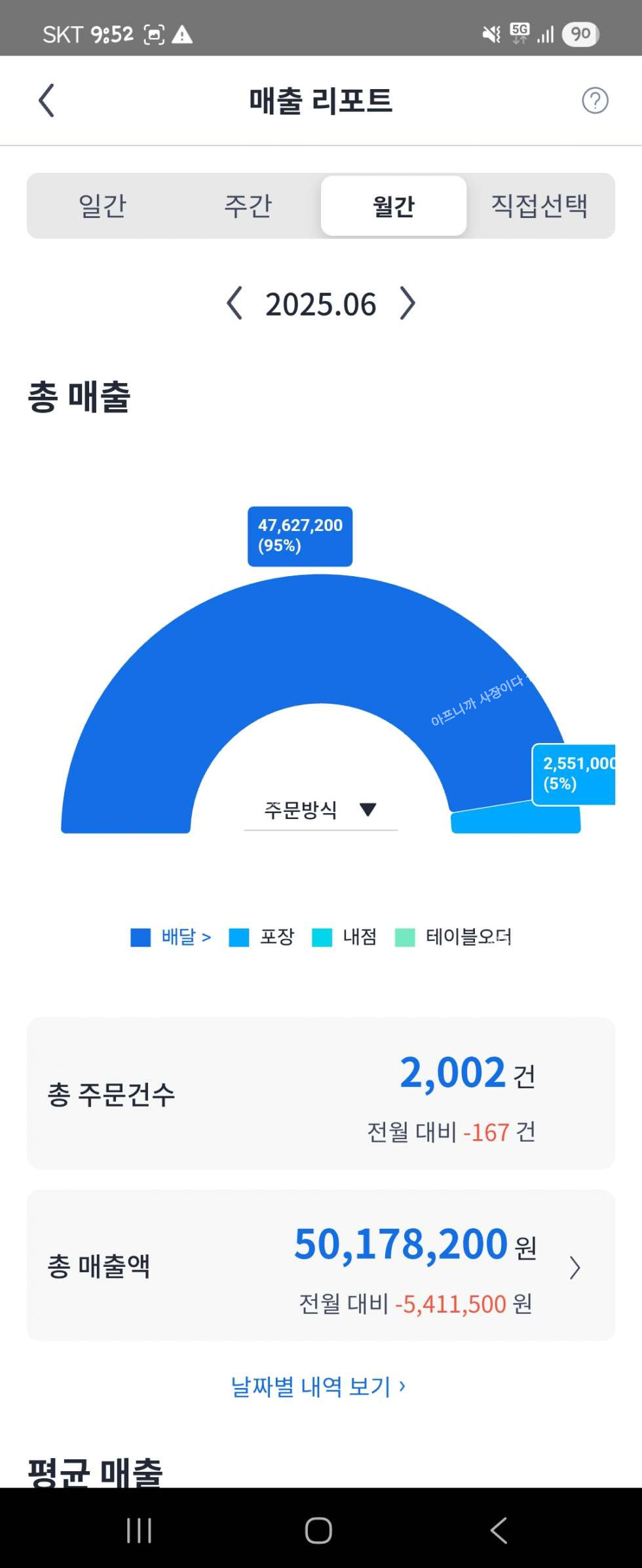Open the 총 매출액 card details

[x=575, y=1267]
